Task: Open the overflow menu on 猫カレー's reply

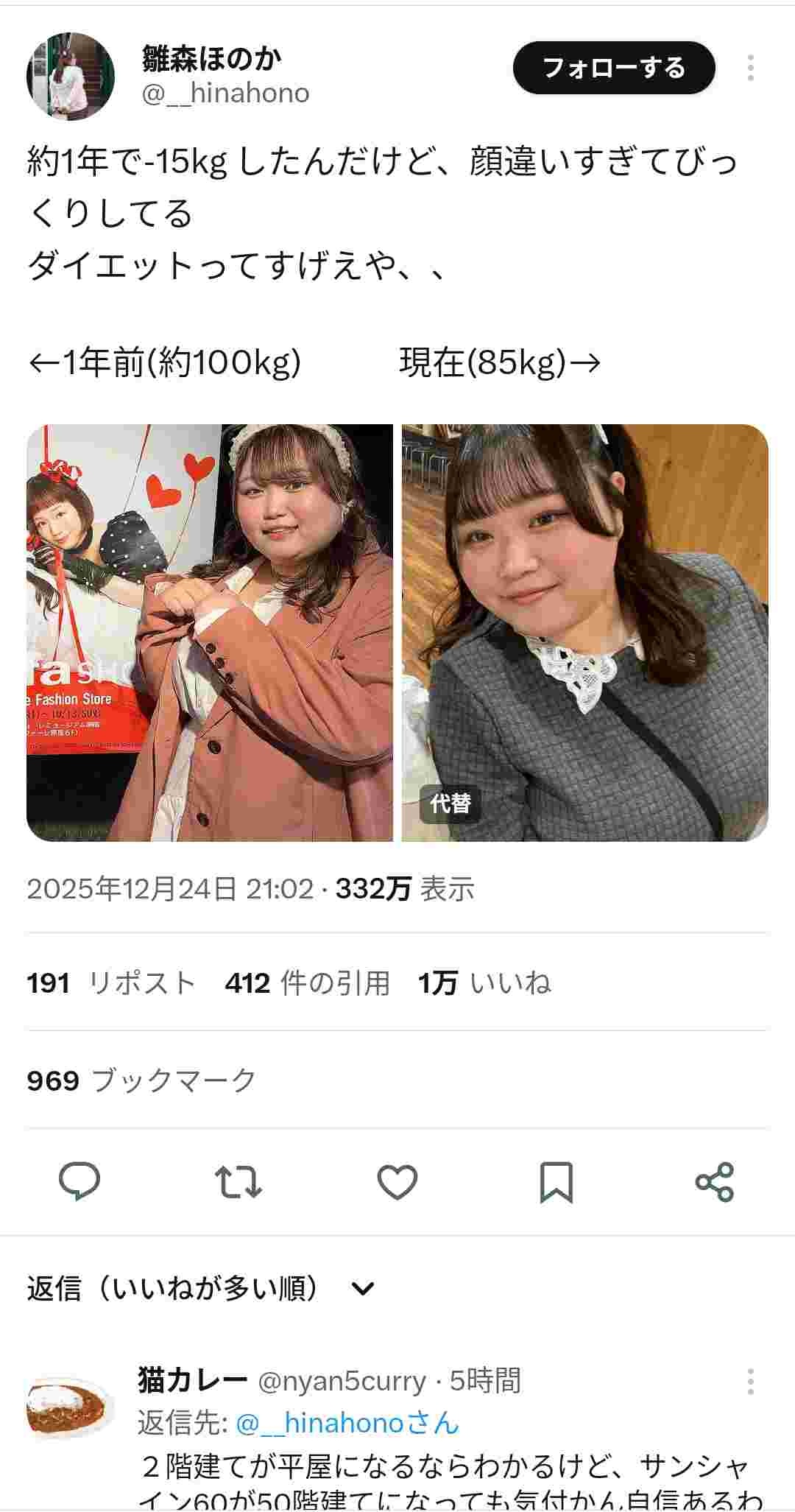Action: coord(750,1382)
